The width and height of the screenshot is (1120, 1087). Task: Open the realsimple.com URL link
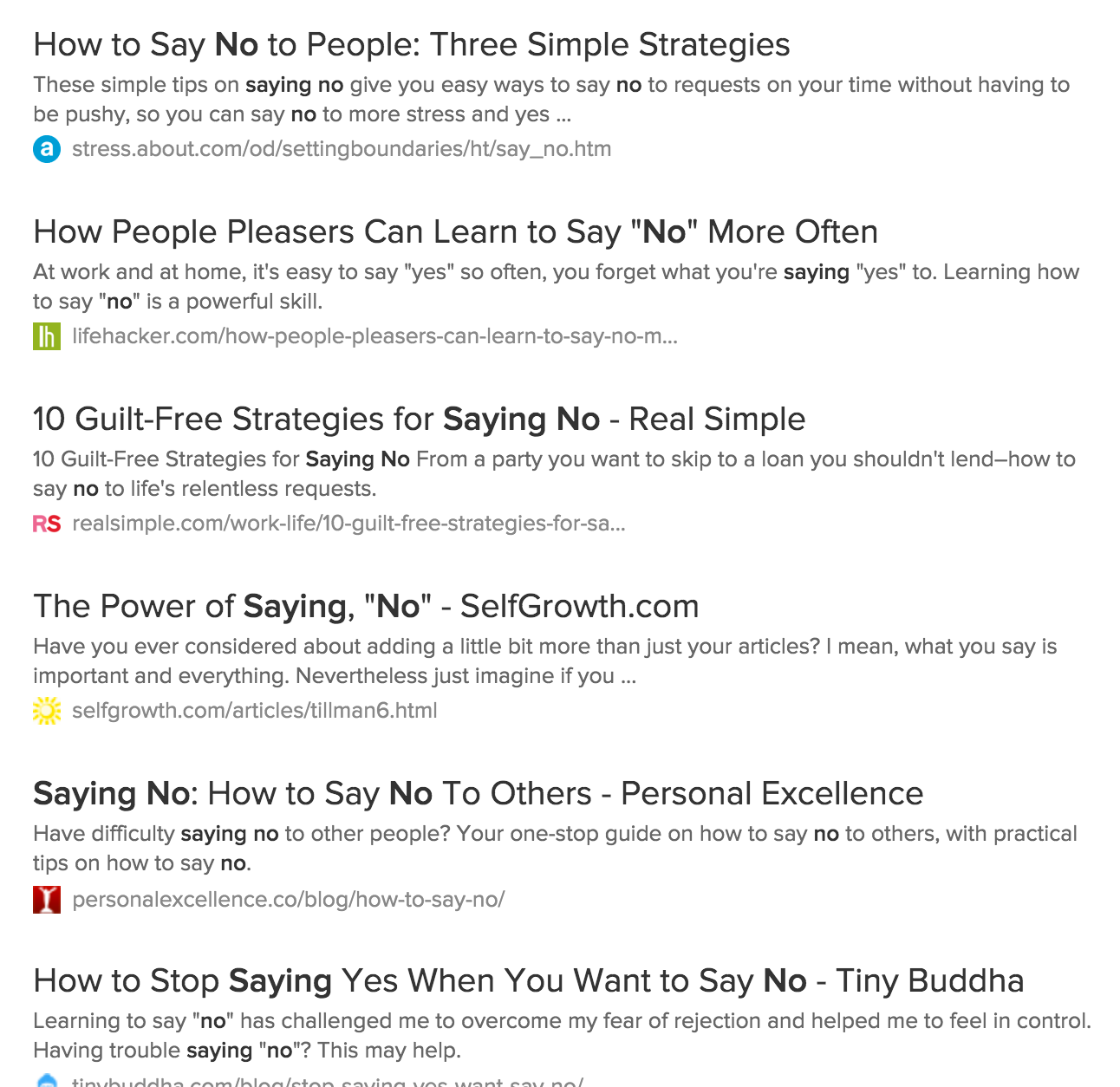point(348,524)
